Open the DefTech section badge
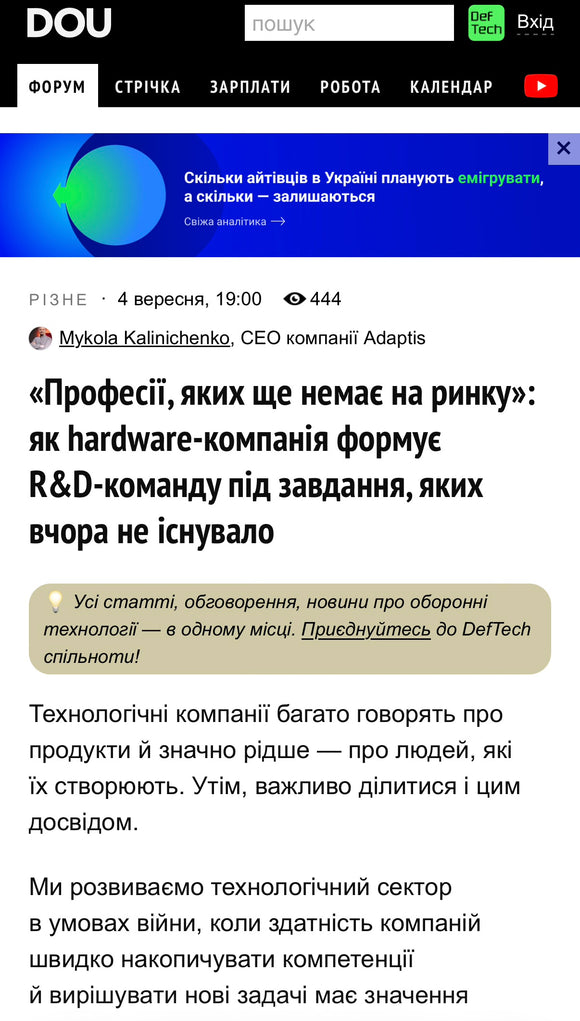 point(486,23)
